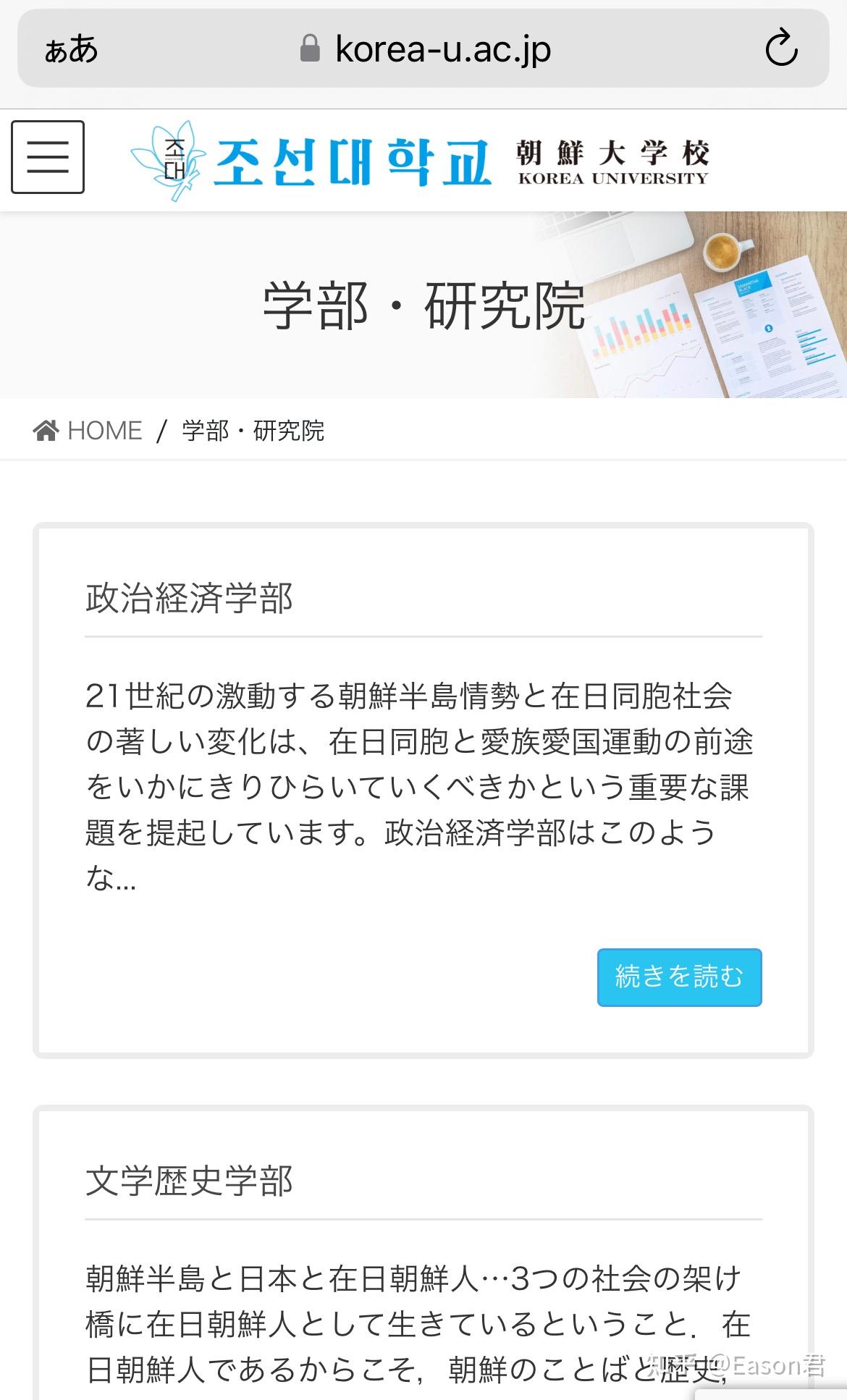
Task: Open the 政治経済学部 card title
Action: pyautogui.click(x=189, y=598)
